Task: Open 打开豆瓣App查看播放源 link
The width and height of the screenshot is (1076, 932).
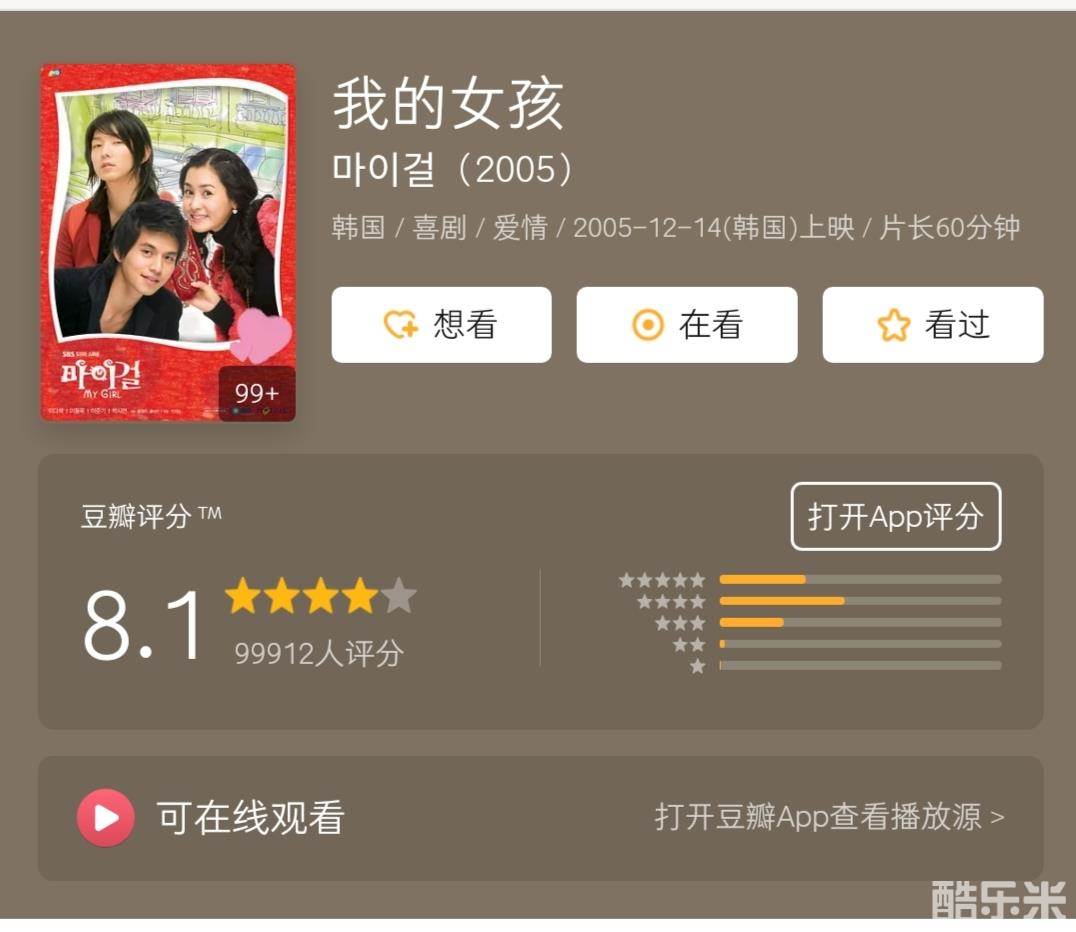Action: point(829,817)
